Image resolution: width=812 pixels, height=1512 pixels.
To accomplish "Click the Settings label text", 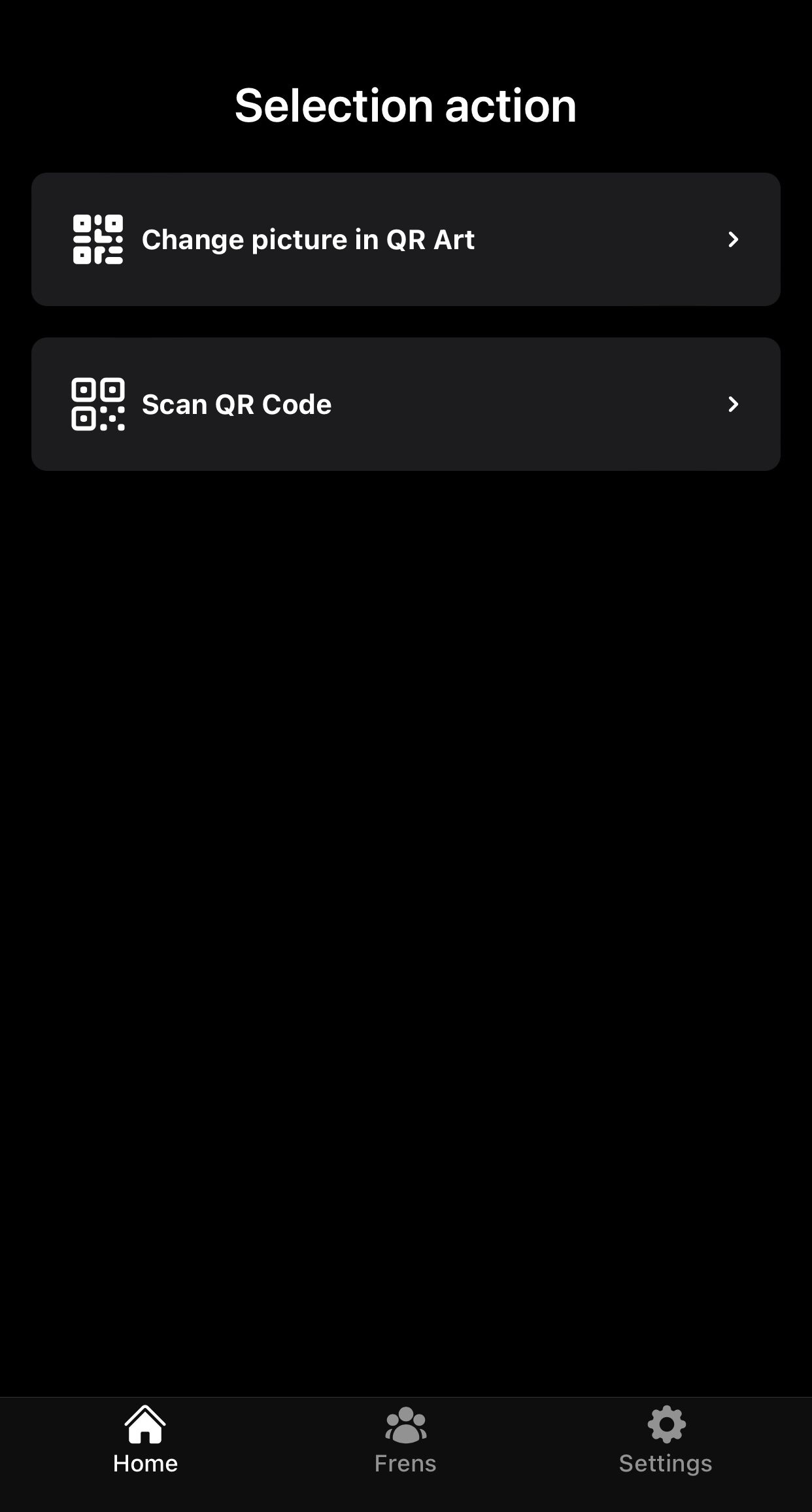I will (x=666, y=1463).
